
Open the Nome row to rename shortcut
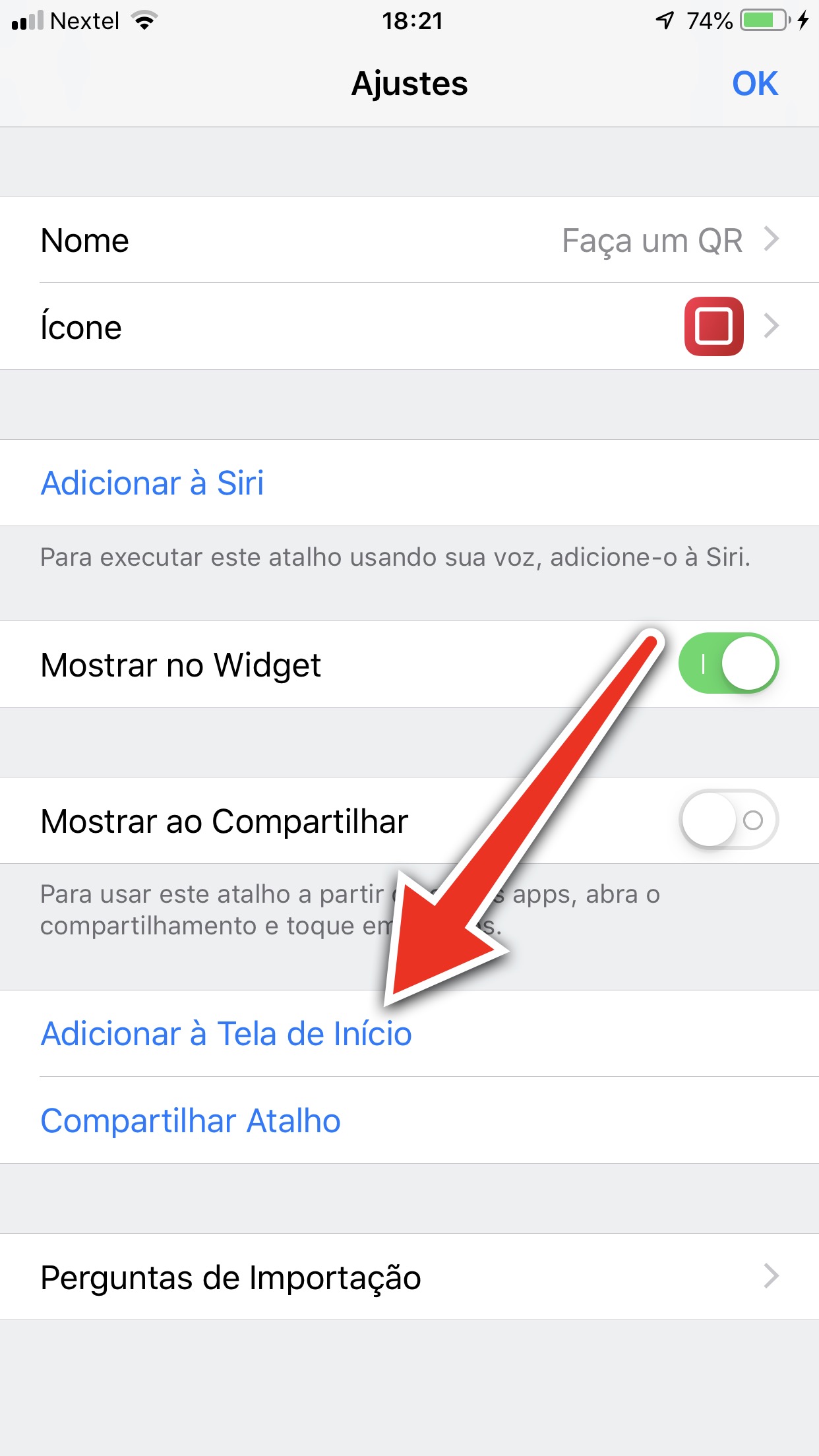pos(409,240)
